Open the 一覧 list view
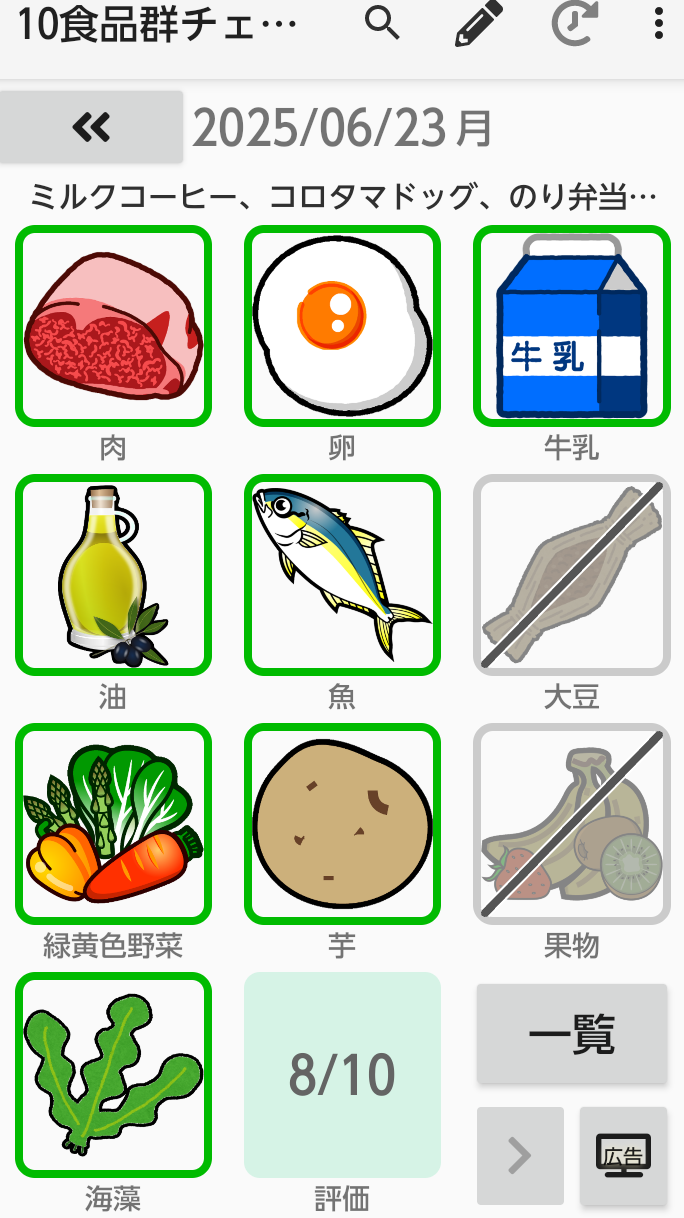Screen dimensions: 684x1218 571,1034
